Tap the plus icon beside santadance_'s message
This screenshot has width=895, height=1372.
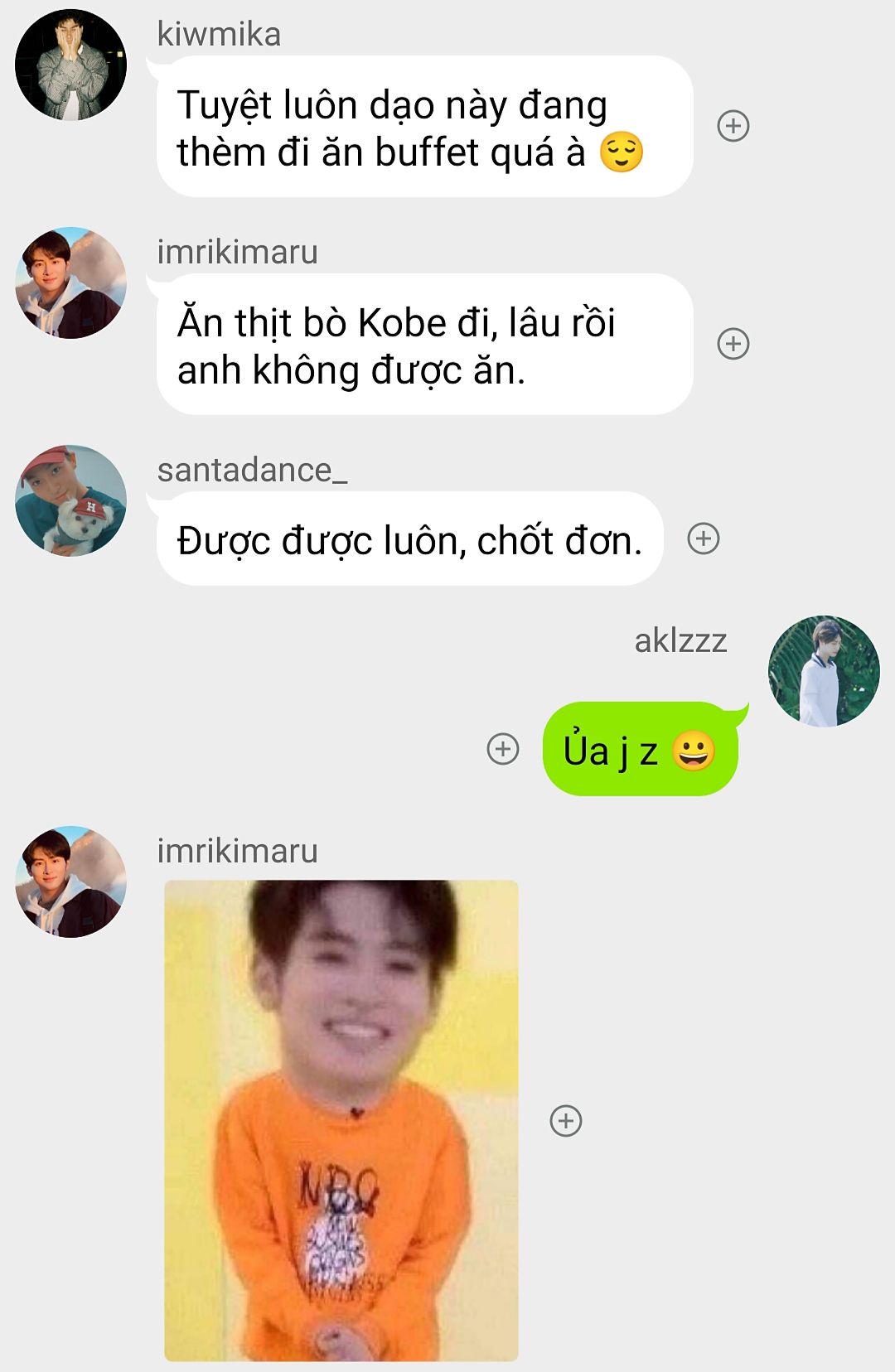(x=704, y=539)
